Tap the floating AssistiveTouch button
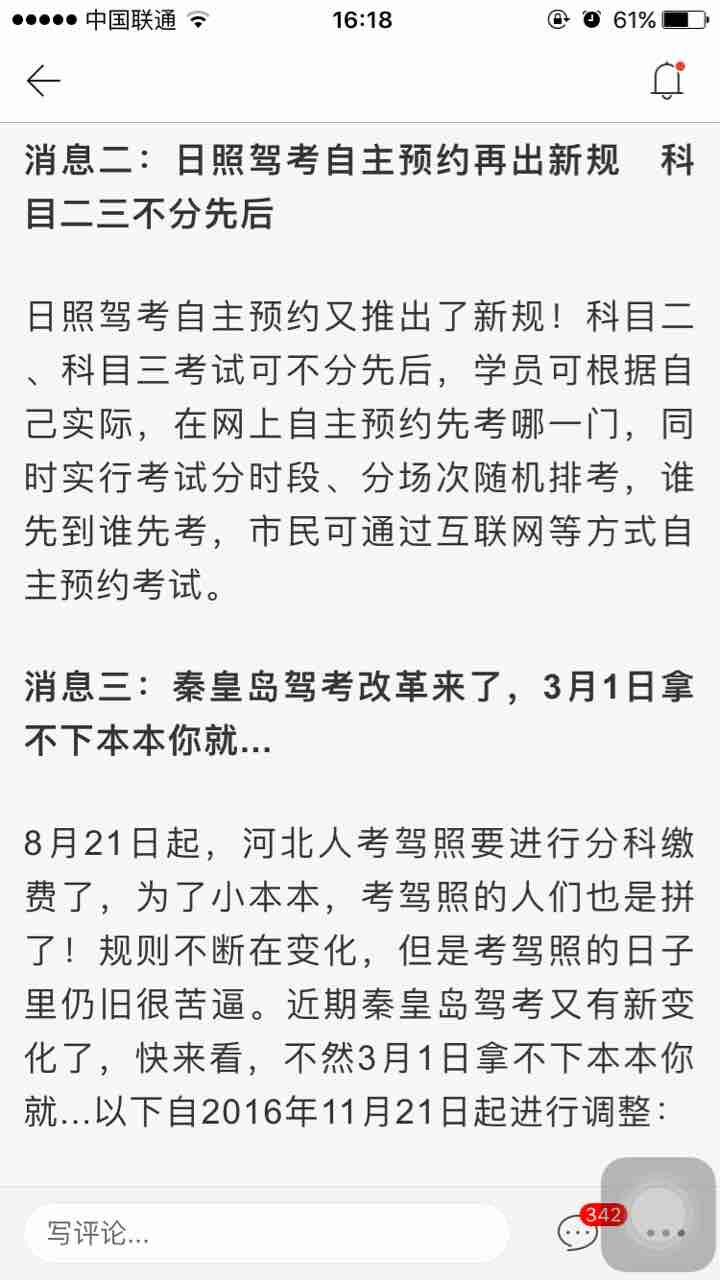 (658, 1214)
